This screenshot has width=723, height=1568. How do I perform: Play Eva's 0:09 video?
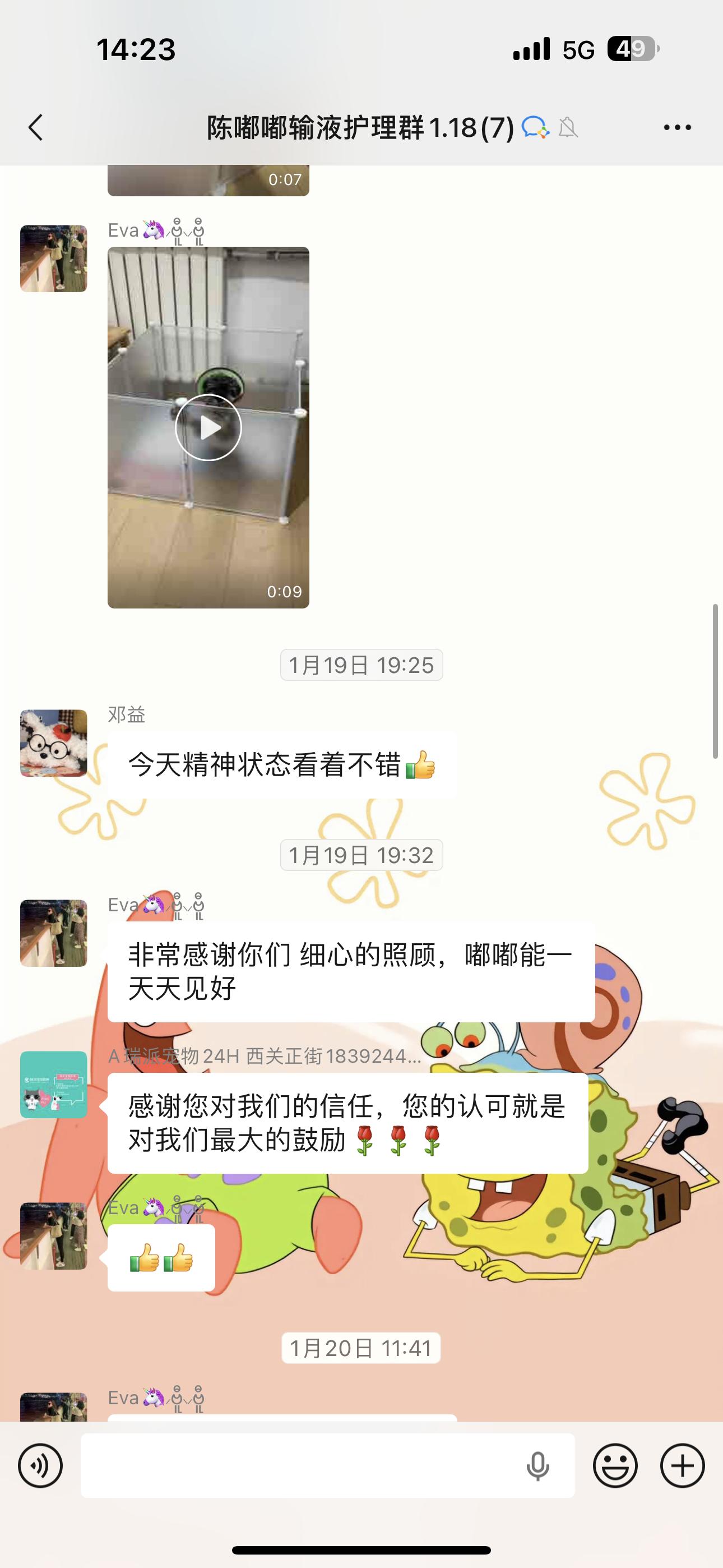[208, 427]
